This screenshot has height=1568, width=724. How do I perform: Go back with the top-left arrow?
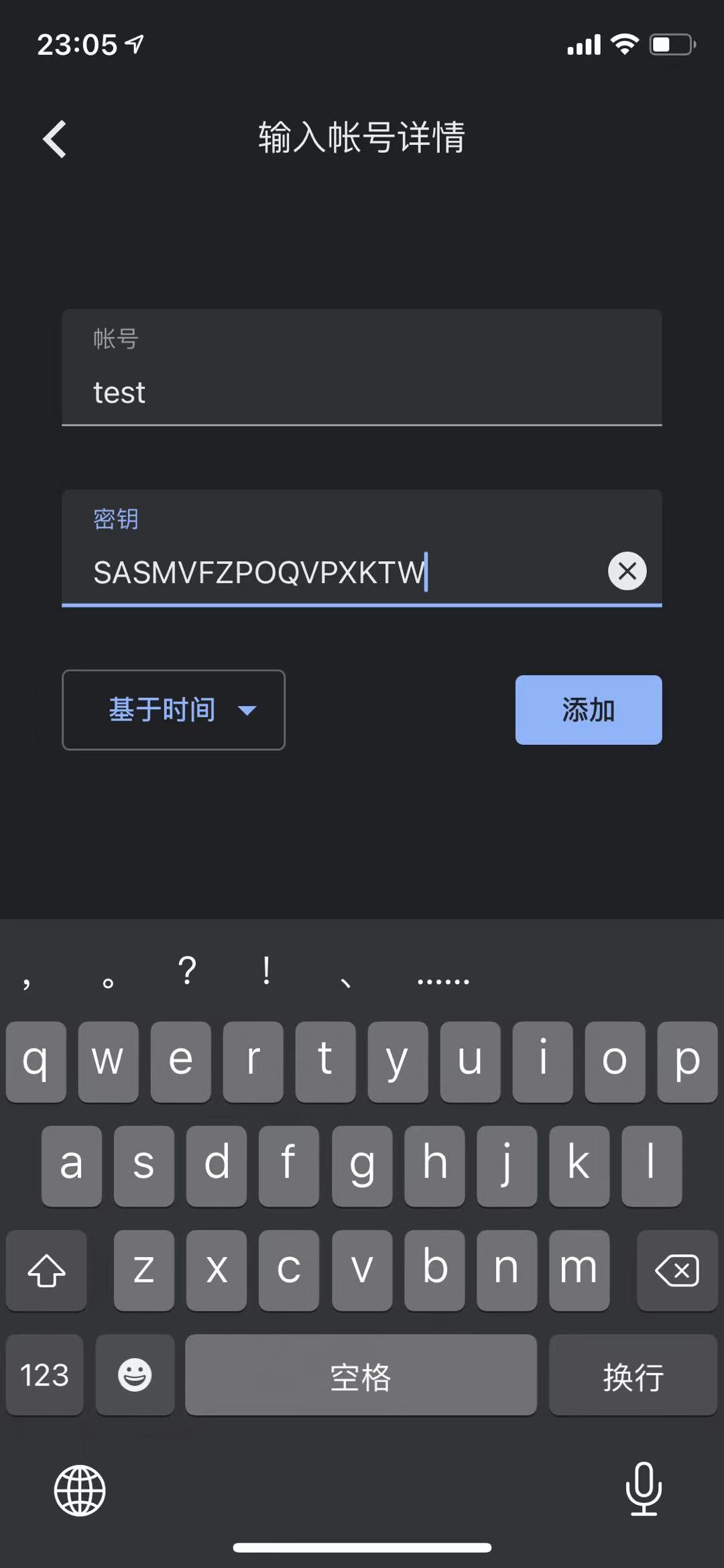(x=55, y=139)
